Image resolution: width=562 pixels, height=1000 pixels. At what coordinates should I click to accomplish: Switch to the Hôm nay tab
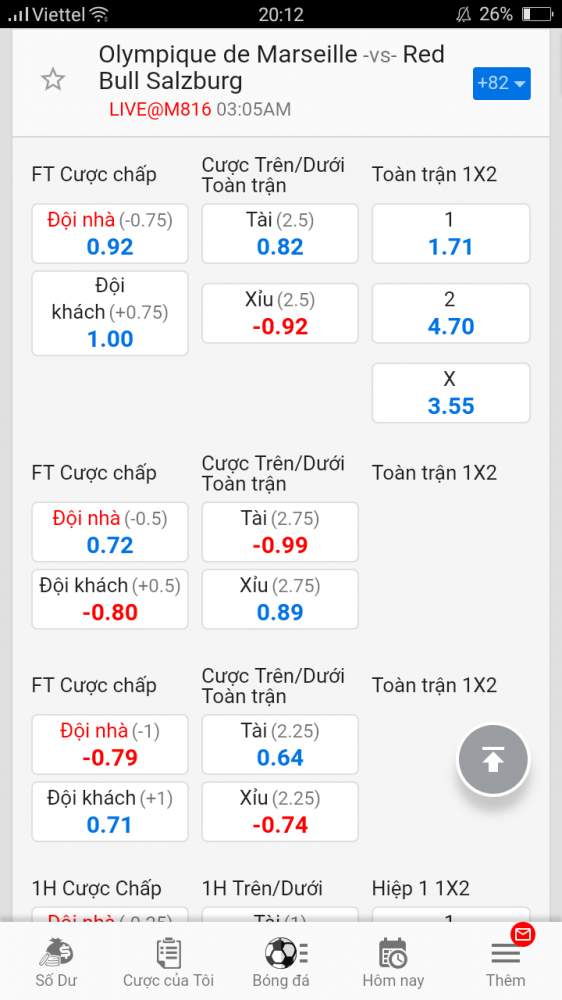point(393,962)
